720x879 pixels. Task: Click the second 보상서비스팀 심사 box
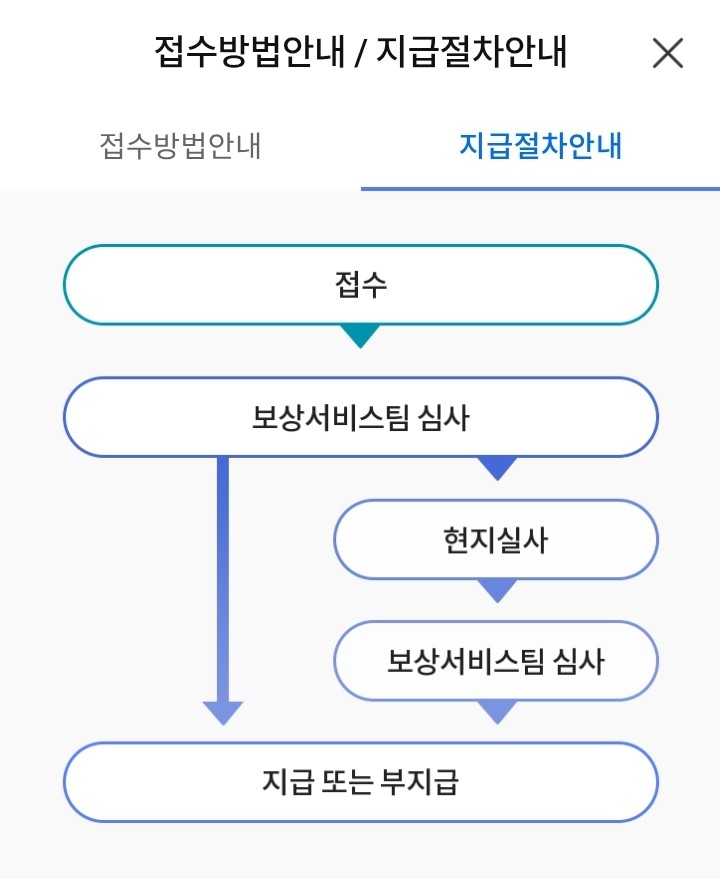tap(497, 660)
